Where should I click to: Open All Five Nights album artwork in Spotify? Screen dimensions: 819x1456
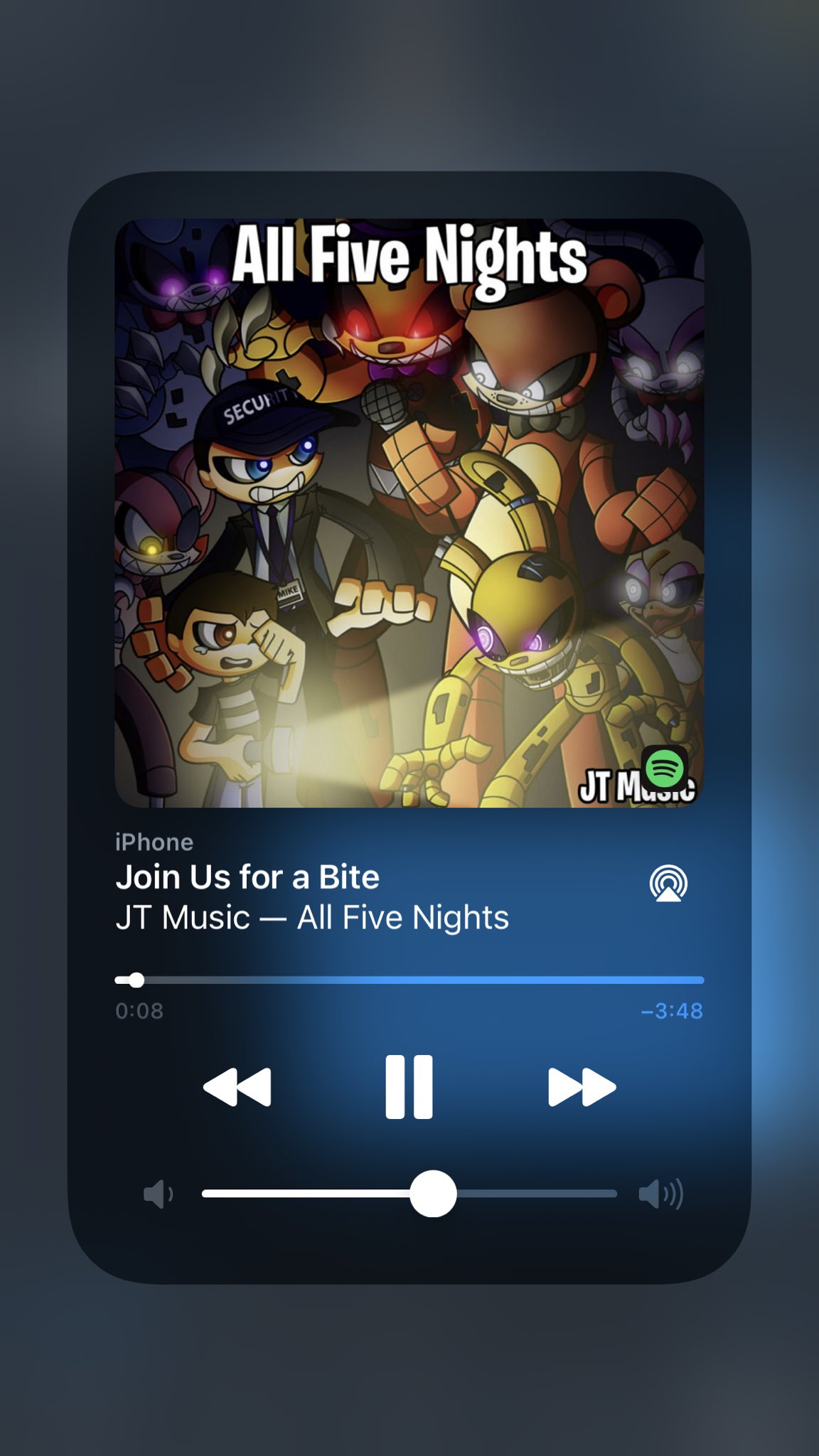[x=409, y=513]
